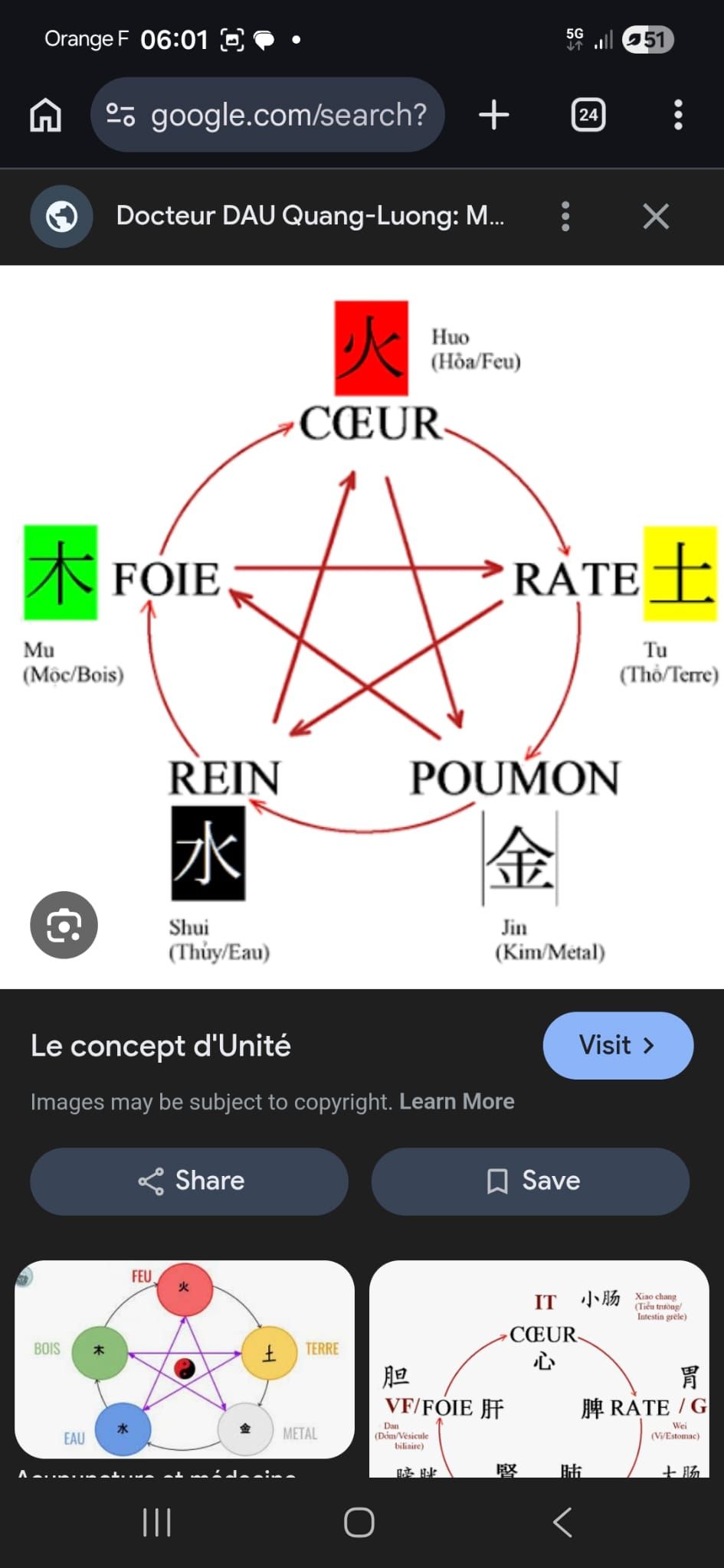Go back using the system back button
The height and width of the screenshot is (1568, 724).
[x=563, y=1522]
